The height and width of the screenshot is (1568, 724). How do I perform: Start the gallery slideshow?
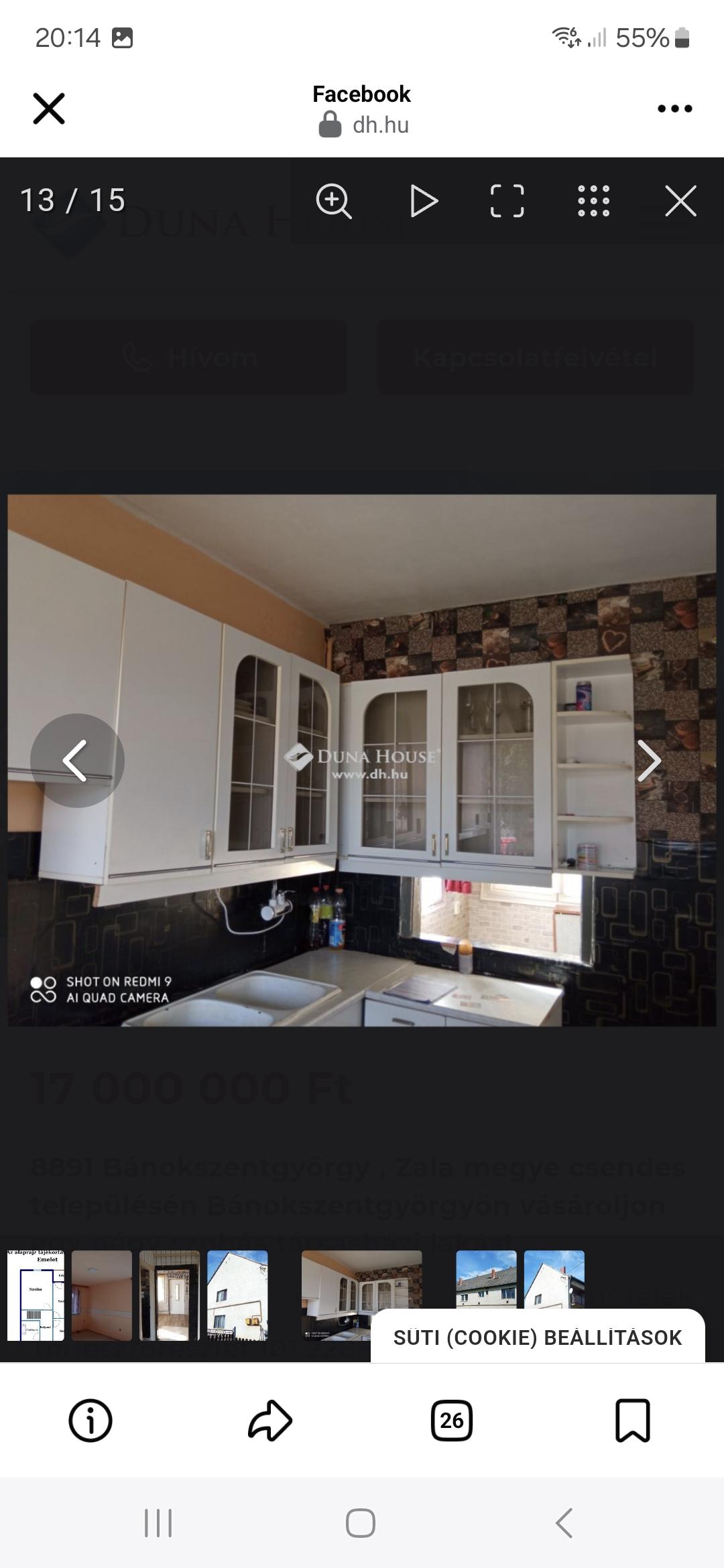point(424,201)
